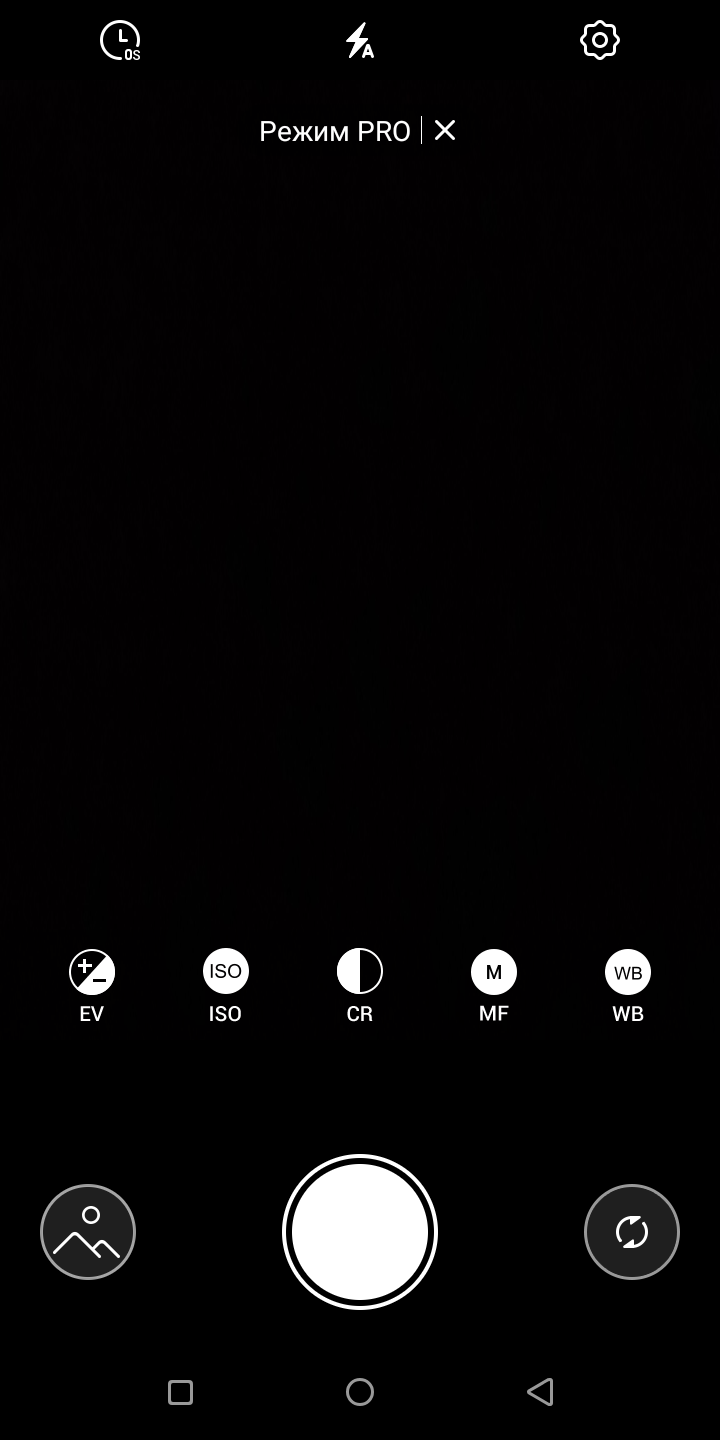Switch between front and rear camera
Screen dimensions: 720x1440
tap(632, 1232)
